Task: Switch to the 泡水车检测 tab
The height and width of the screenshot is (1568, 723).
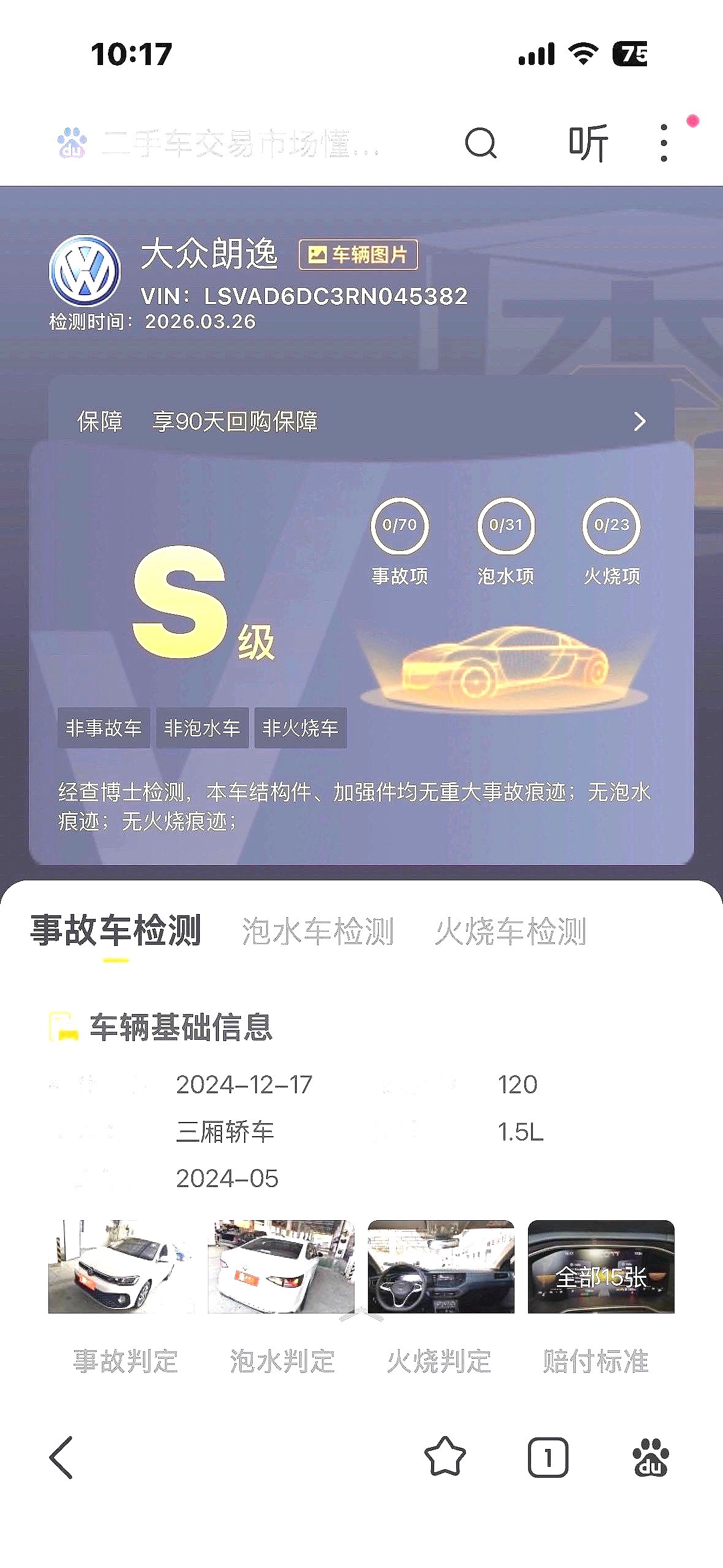Action: (317, 931)
